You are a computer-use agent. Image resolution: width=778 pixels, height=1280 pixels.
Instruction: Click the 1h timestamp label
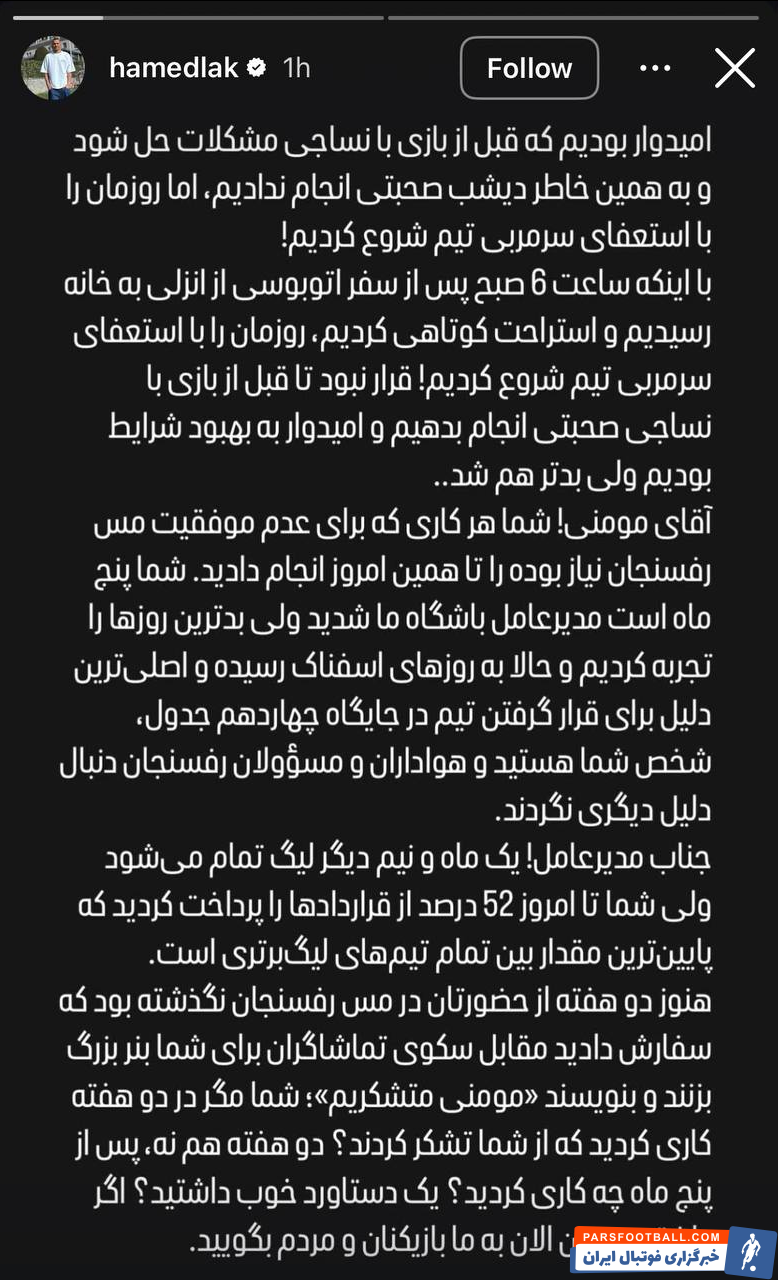point(299,67)
